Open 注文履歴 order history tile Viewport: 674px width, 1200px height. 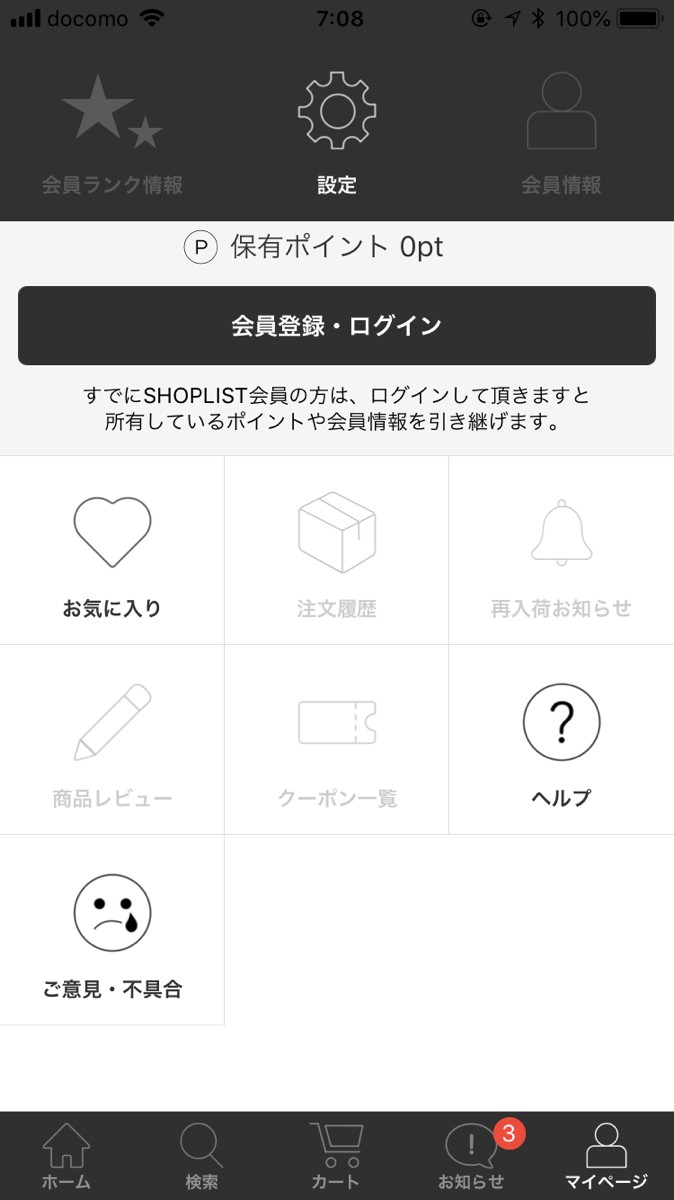click(x=337, y=550)
